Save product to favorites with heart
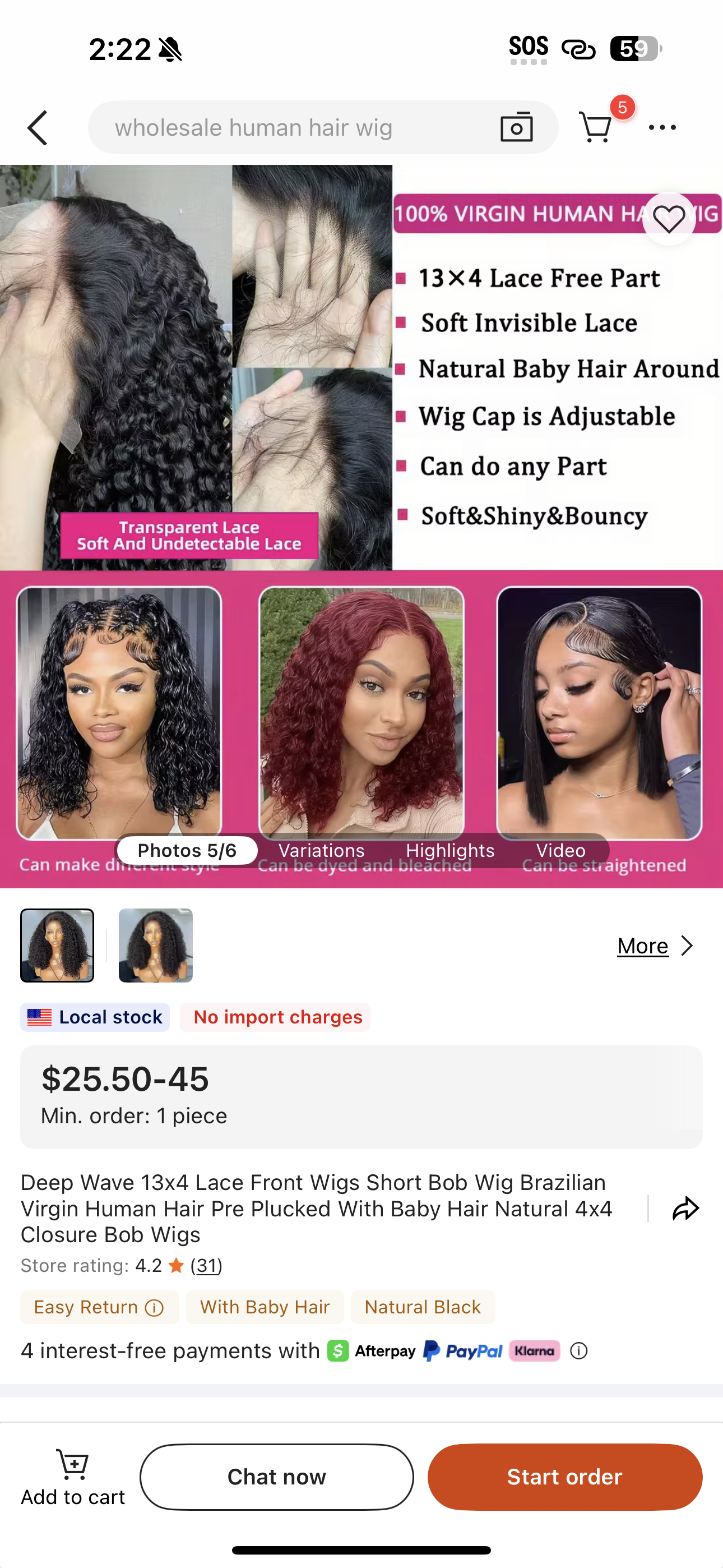 coord(669,219)
